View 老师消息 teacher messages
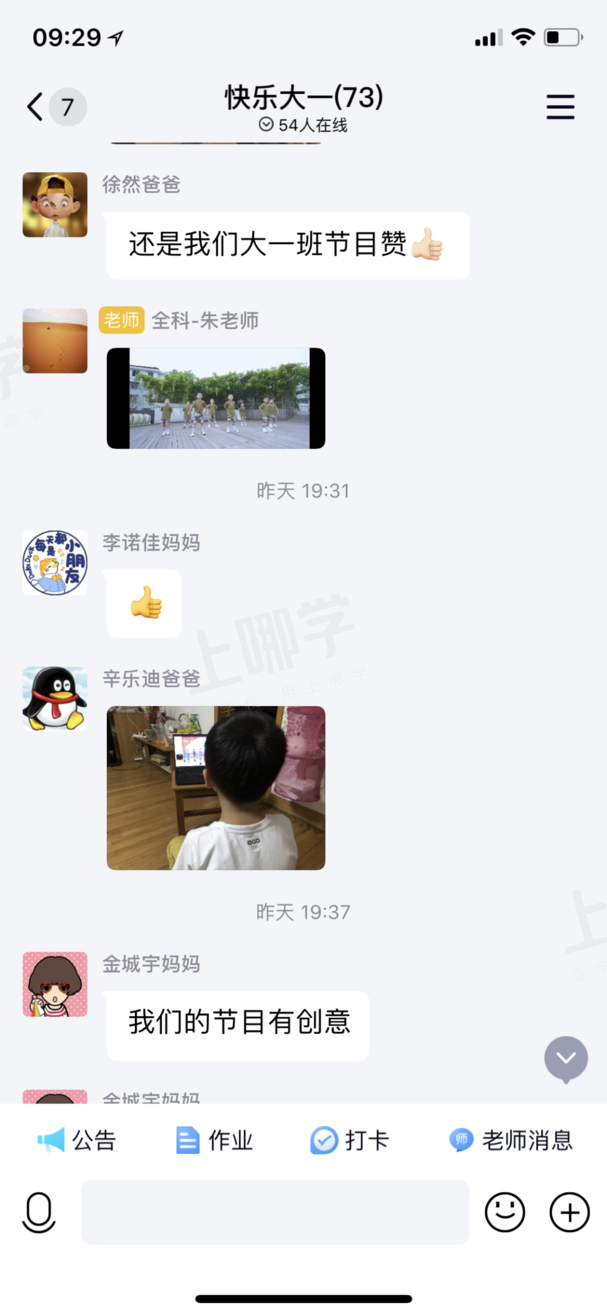 pyautogui.click(x=511, y=1140)
